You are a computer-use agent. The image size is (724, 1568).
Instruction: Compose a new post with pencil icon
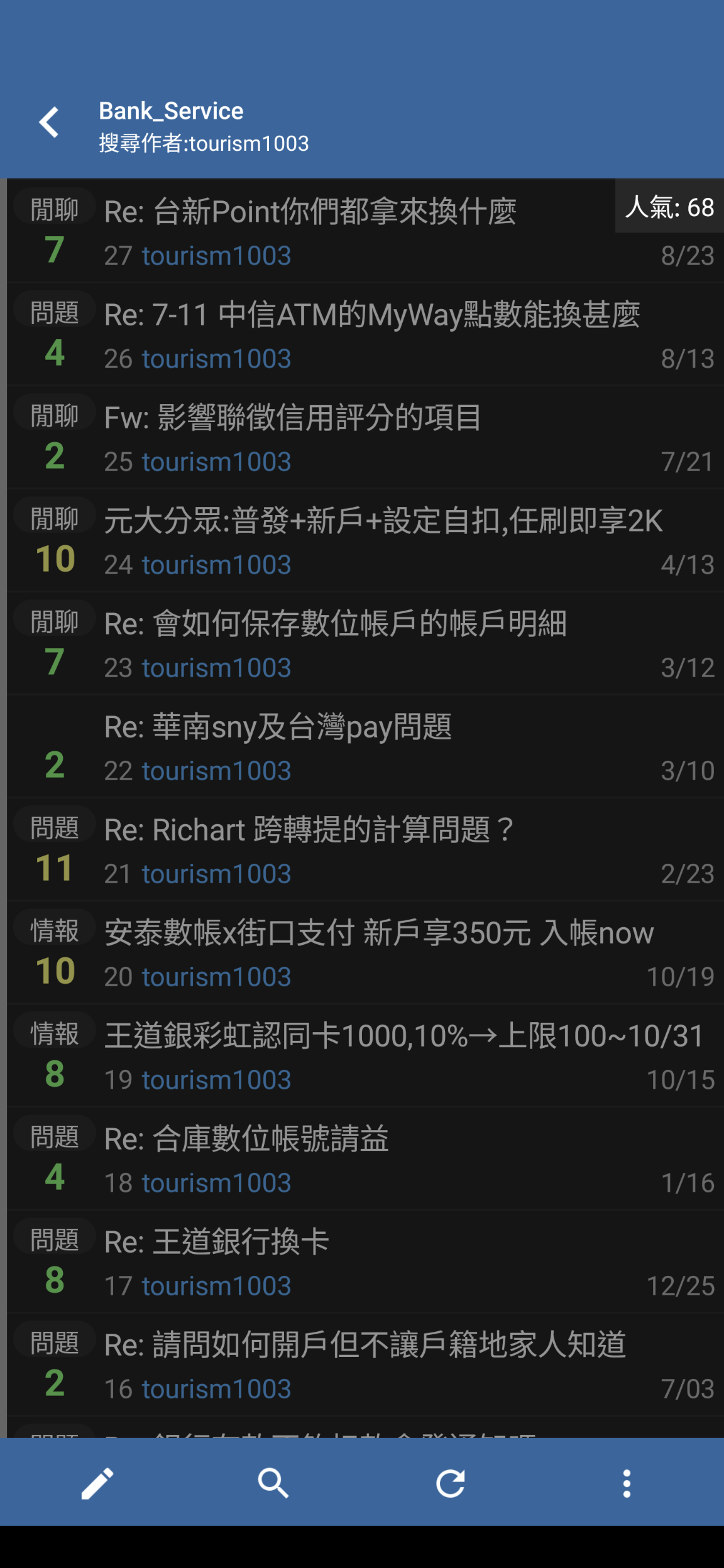[97, 1483]
